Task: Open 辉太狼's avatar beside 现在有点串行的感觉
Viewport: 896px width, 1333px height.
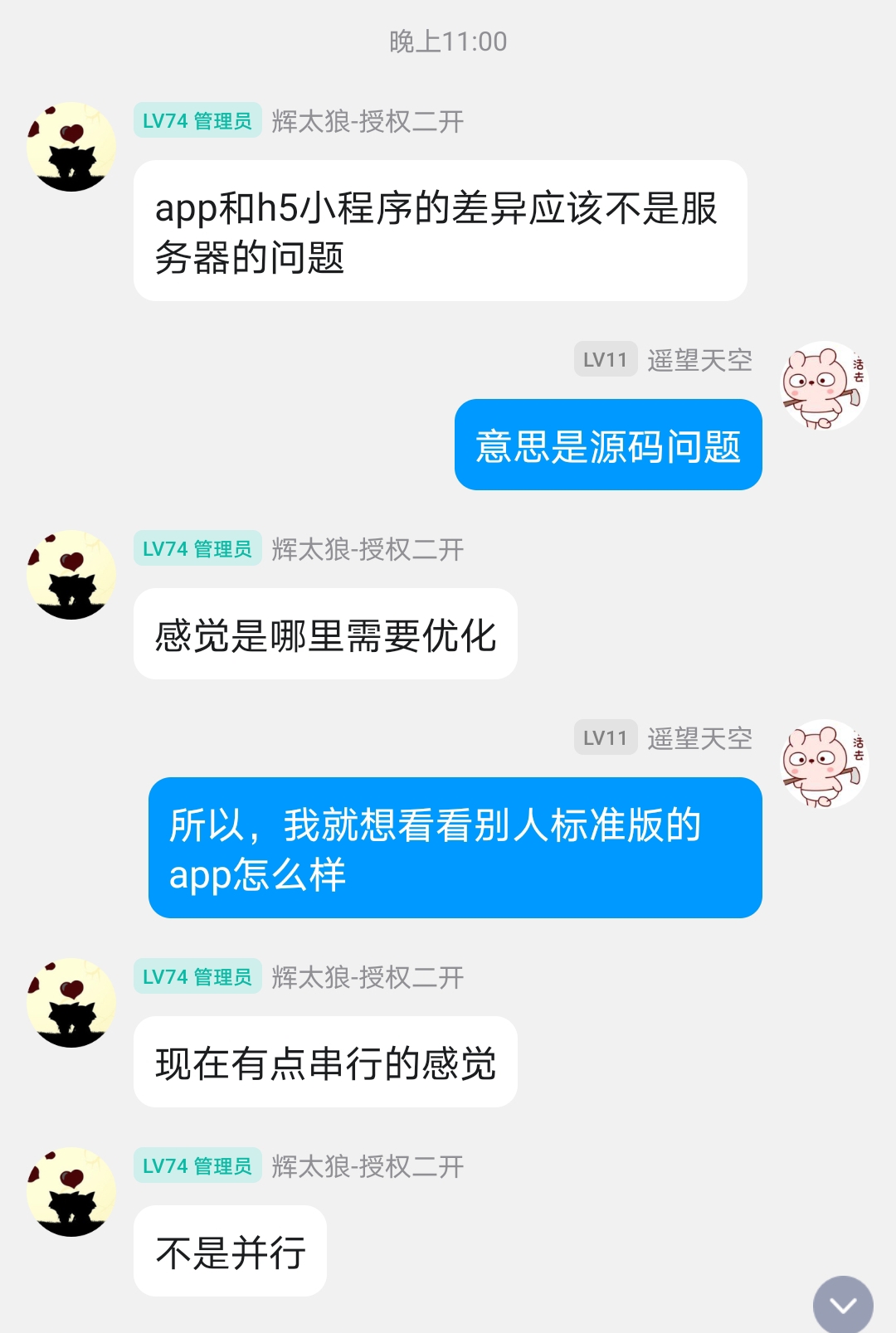Action: [x=71, y=1003]
